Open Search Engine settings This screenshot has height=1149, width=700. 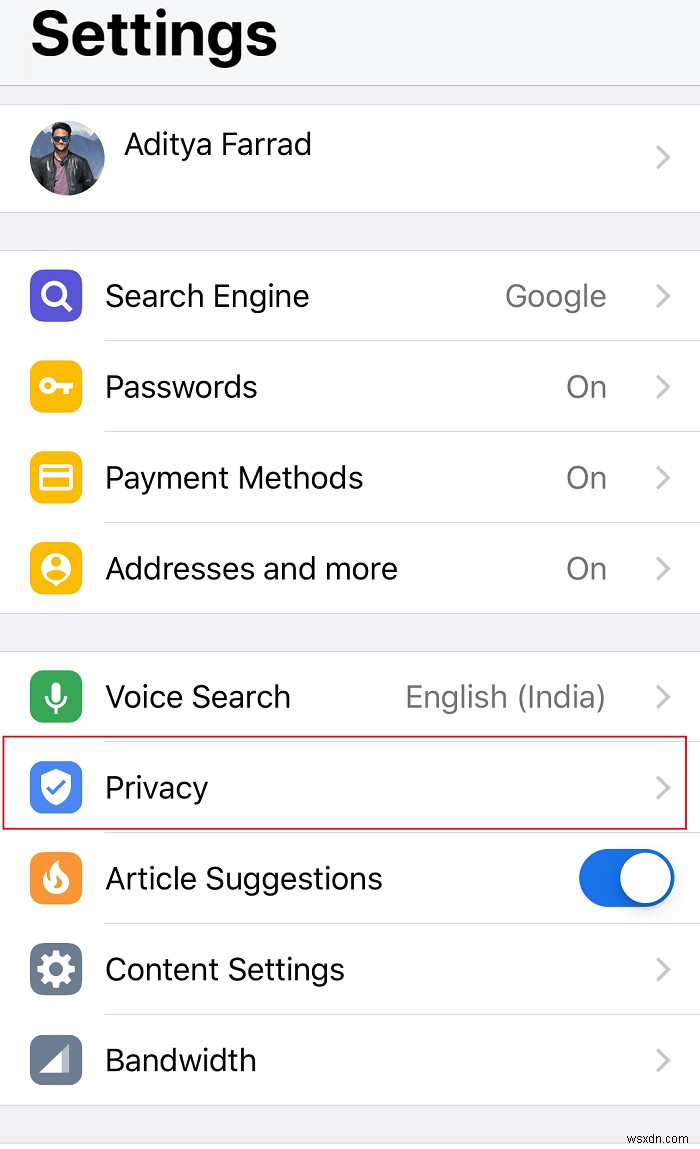[350, 296]
